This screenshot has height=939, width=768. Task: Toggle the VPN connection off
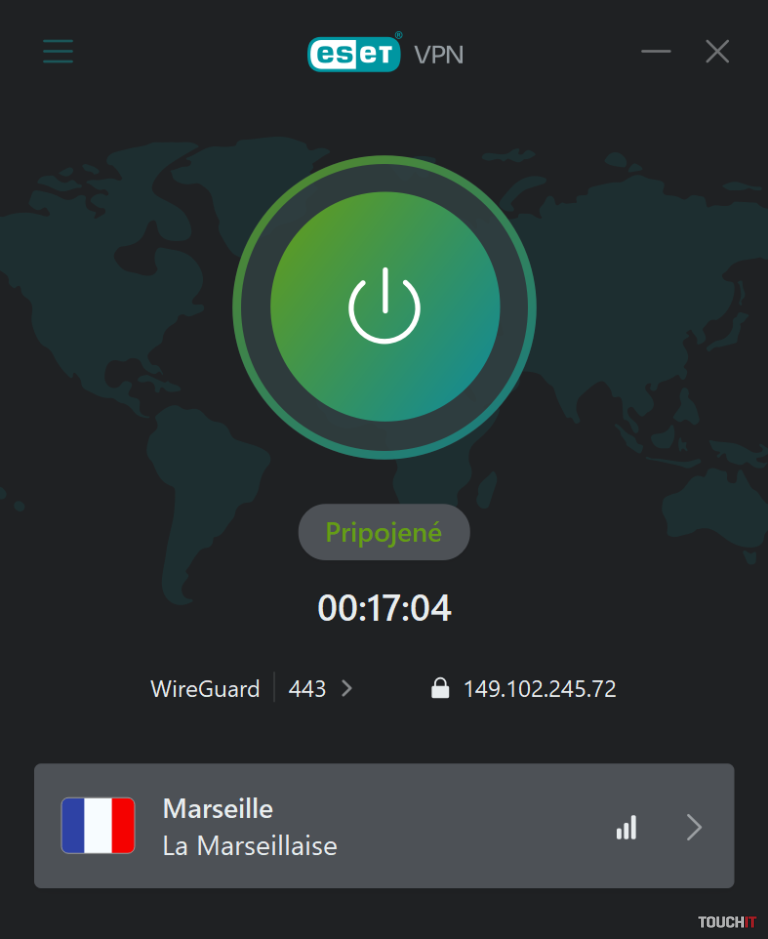tap(384, 307)
